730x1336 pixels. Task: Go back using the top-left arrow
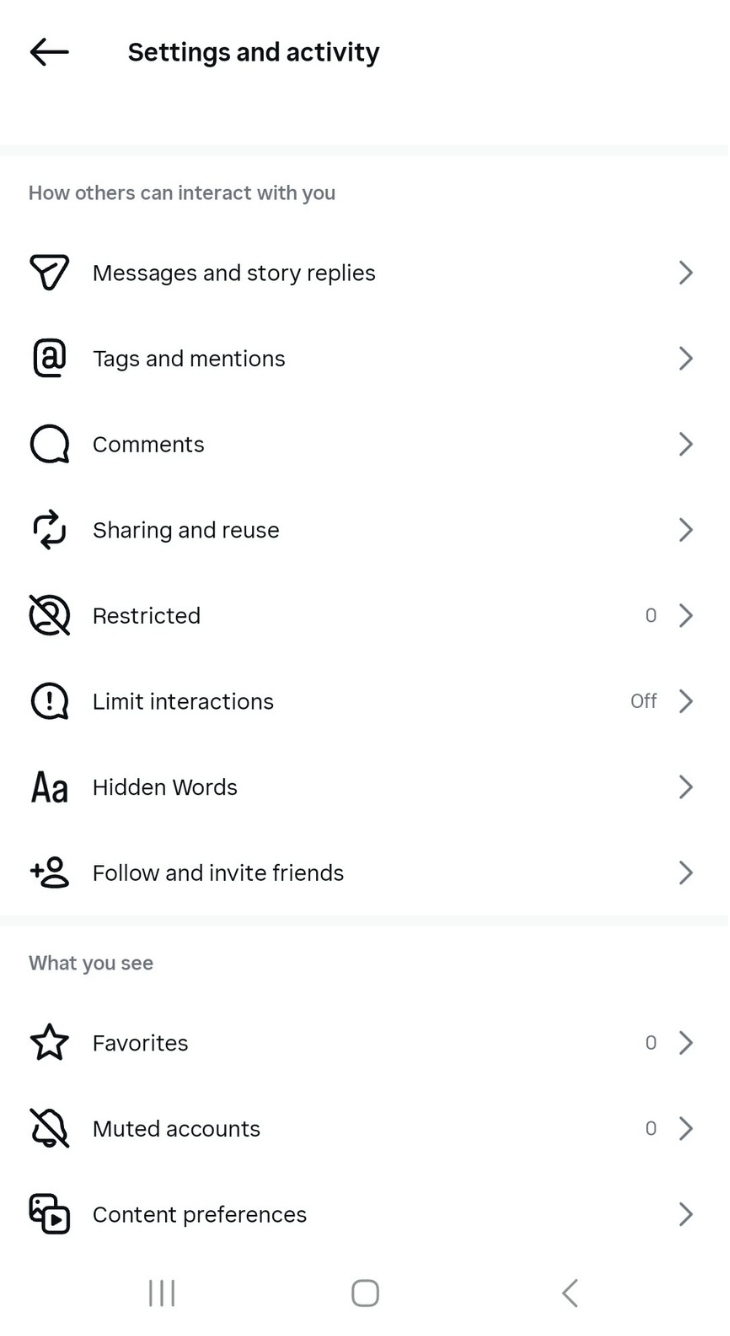pos(49,53)
